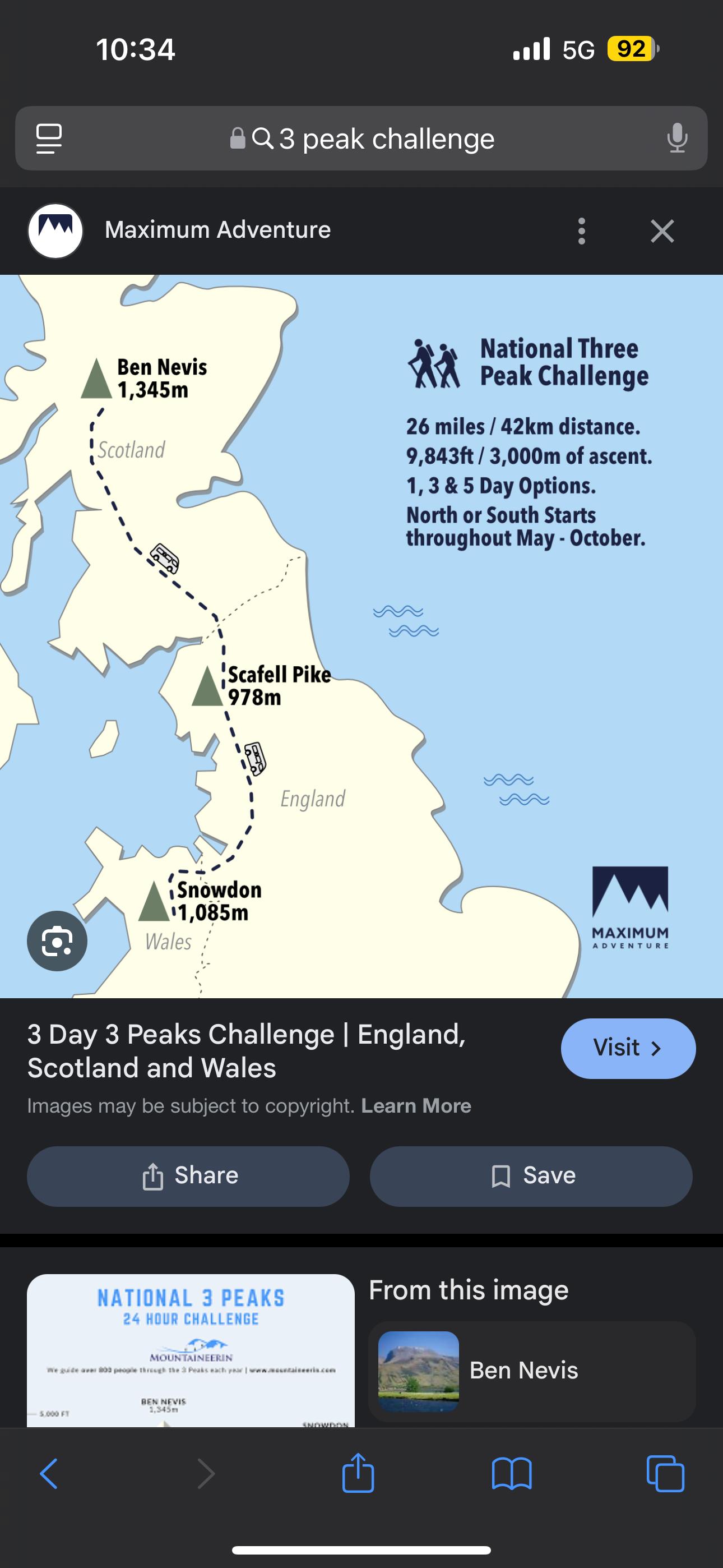This screenshot has height=1568, width=723.
Task: Open the page settings icon in address bar
Action: 49,139
